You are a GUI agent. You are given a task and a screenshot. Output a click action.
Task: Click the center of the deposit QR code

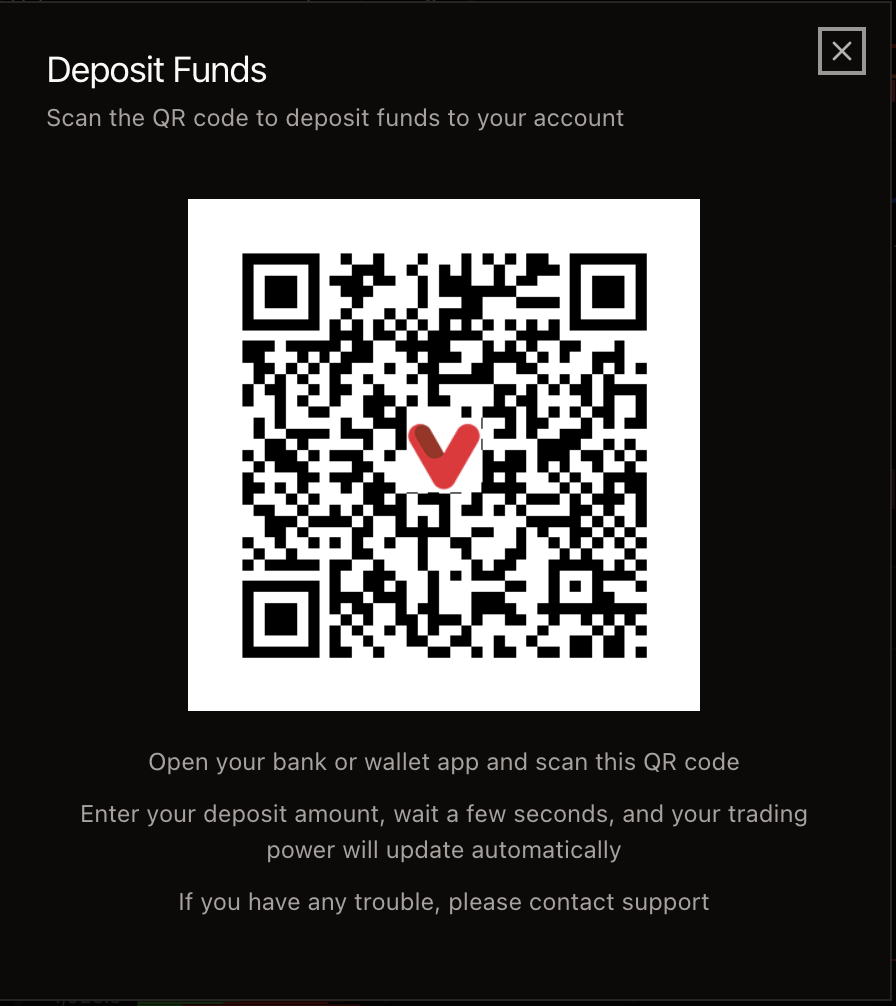pos(444,454)
